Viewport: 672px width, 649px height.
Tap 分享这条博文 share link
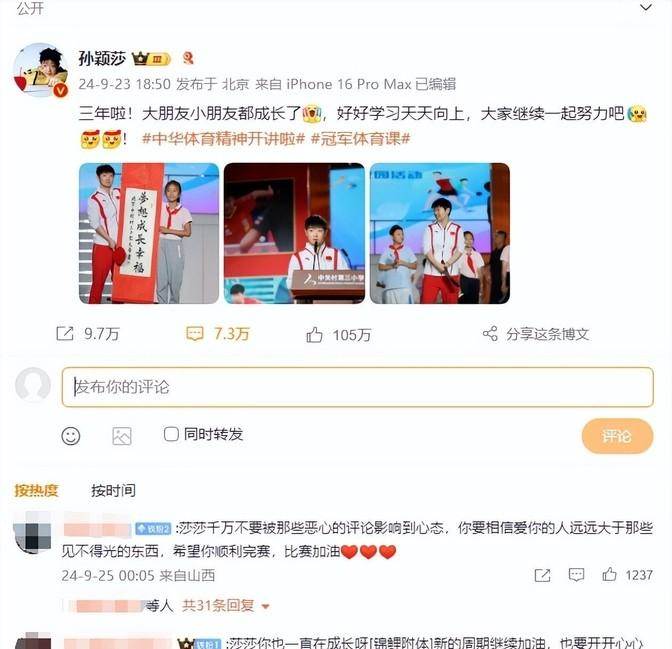click(x=535, y=334)
